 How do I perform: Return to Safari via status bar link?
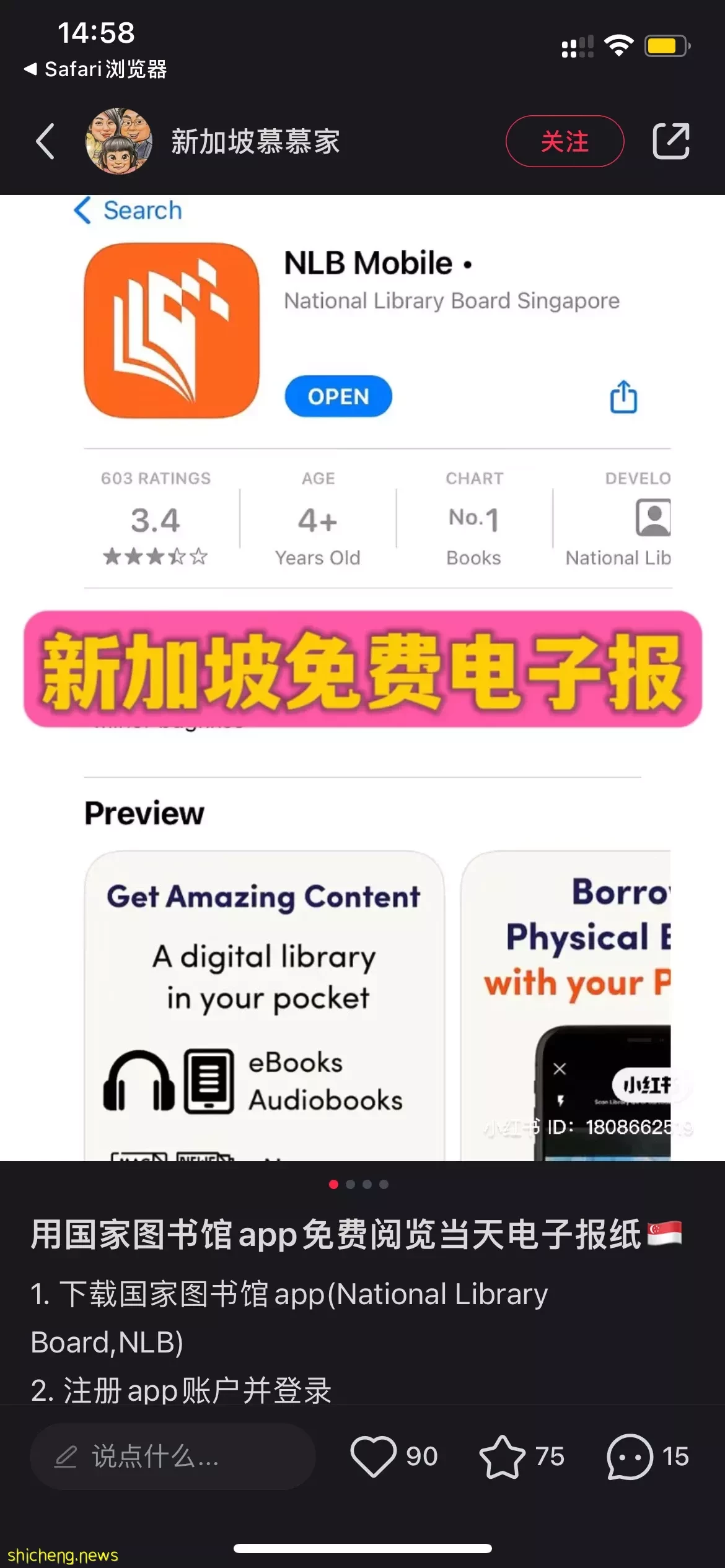click(96, 69)
